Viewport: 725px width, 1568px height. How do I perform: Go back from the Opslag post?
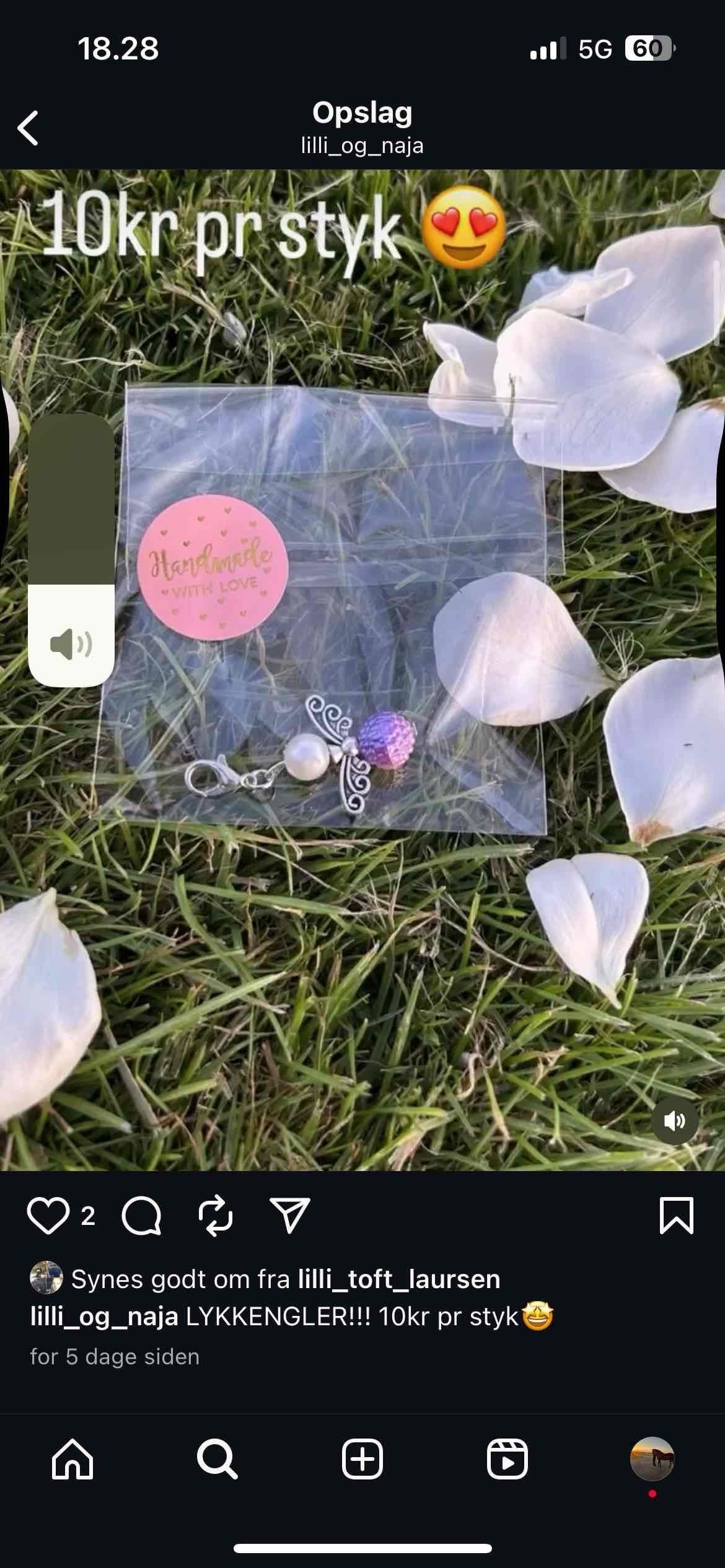pyautogui.click(x=29, y=128)
